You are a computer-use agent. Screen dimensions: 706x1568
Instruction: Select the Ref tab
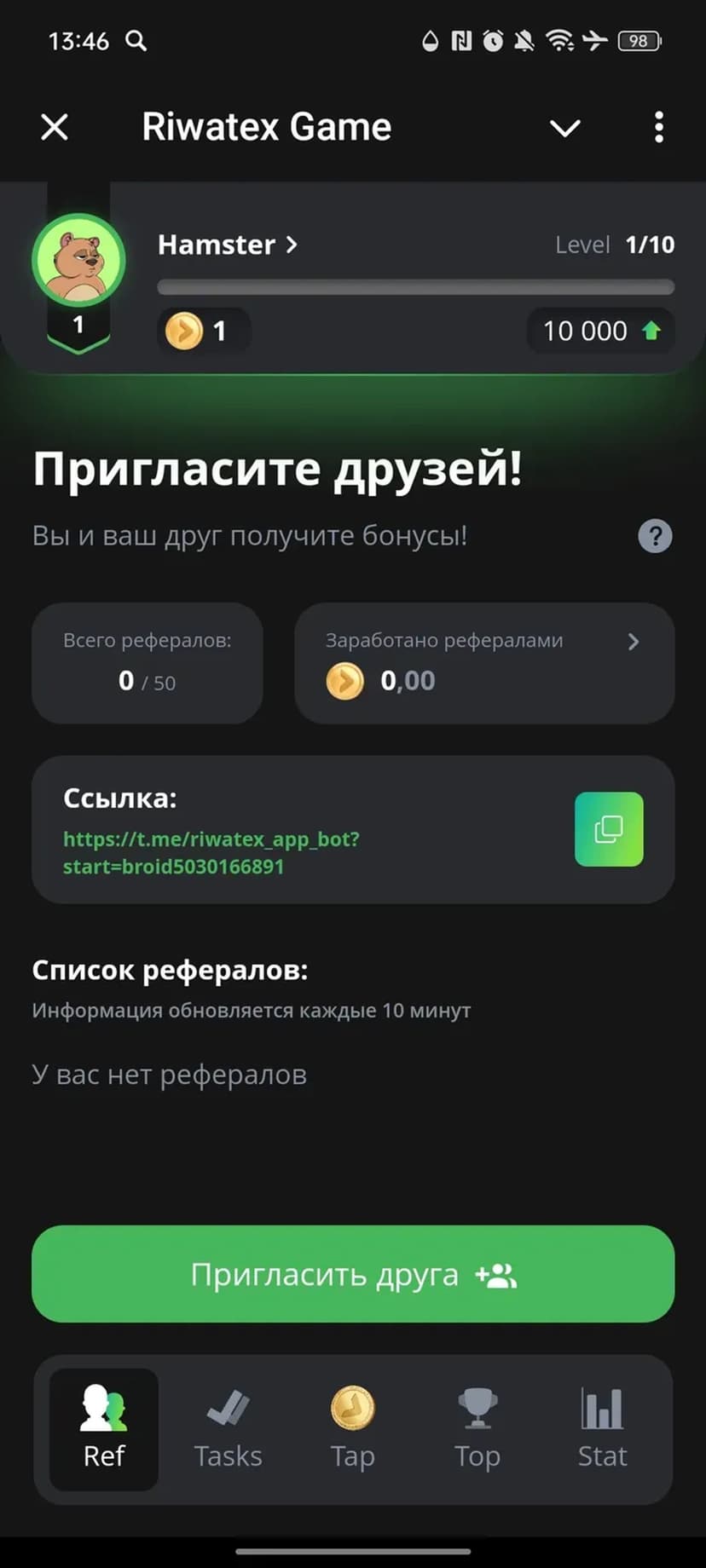pos(104,1428)
